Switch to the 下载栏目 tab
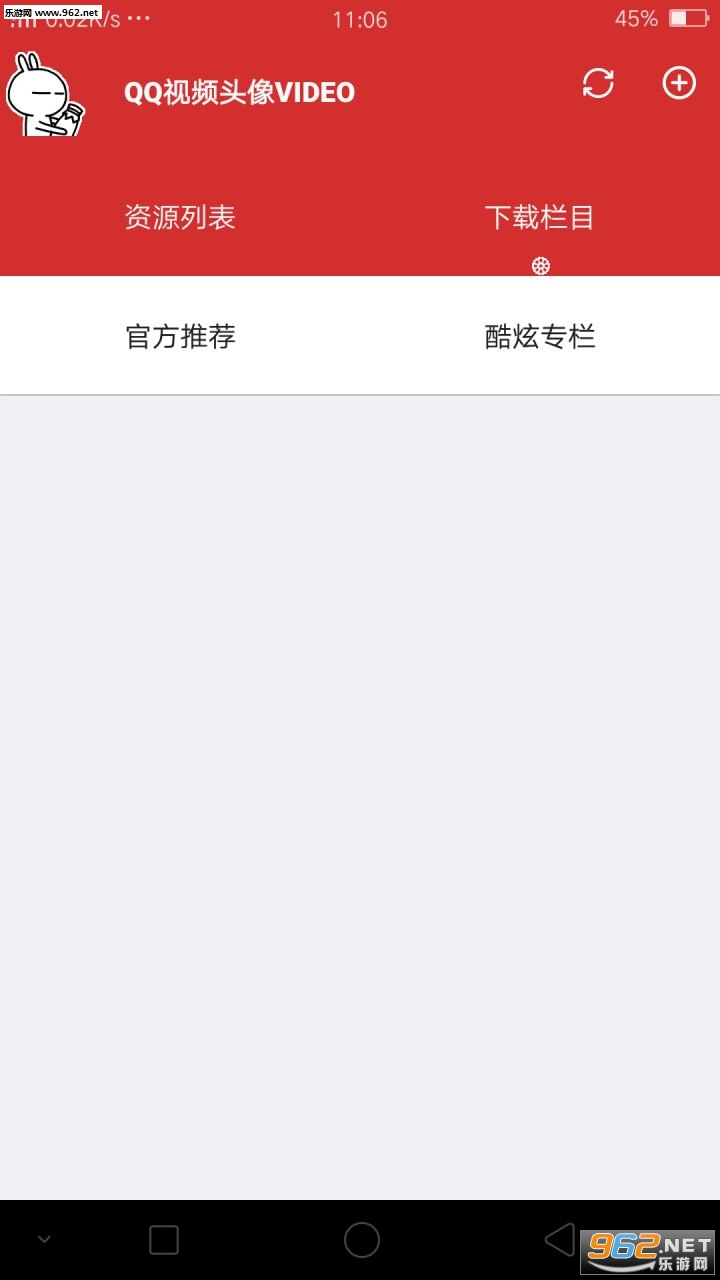 540,217
